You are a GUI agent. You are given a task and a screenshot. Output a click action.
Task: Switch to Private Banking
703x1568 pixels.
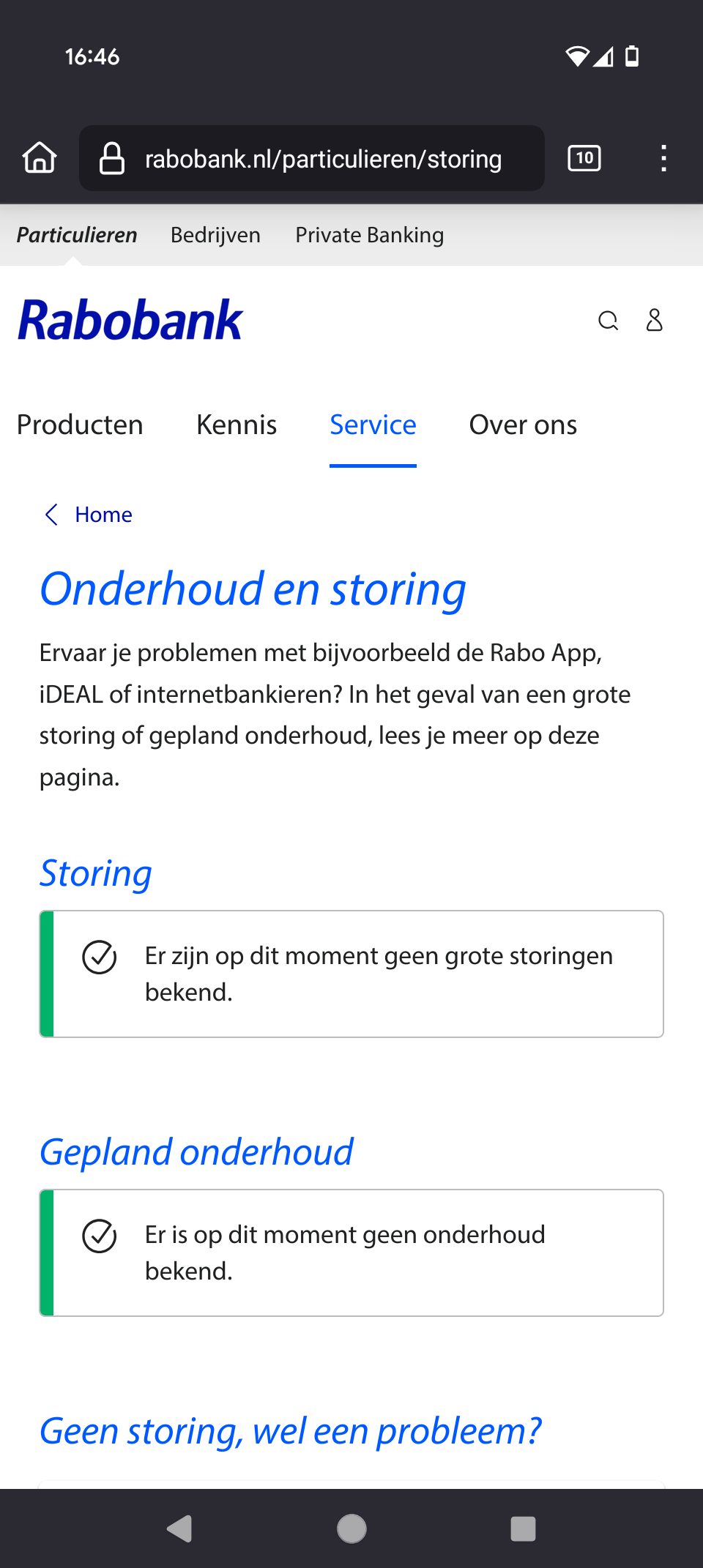pos(370,235)
